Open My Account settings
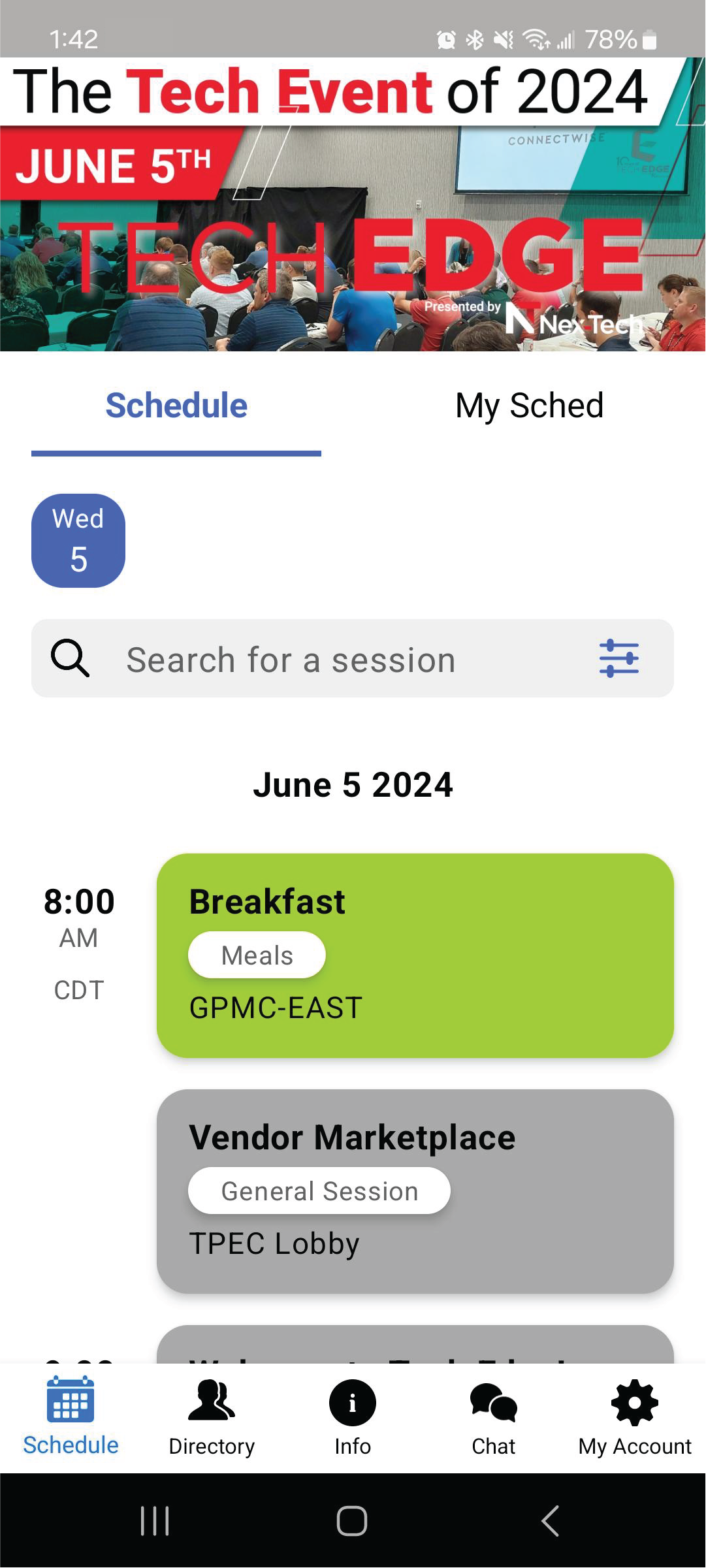Image resolution: width=706 pixels, height=1568 pixels. click(635, 1417)
